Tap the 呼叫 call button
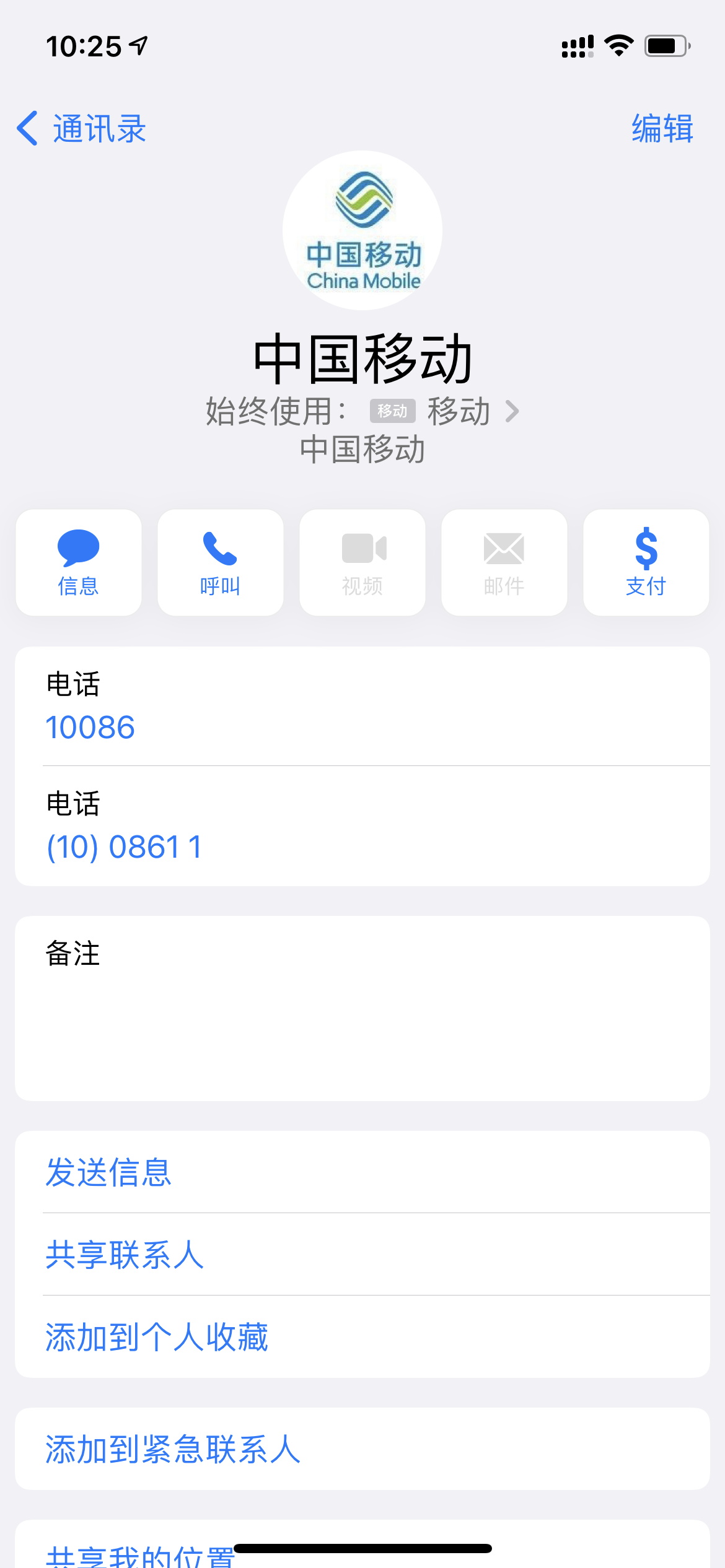725x1568 pixels. pyautogui.click(x=221, y=562)
